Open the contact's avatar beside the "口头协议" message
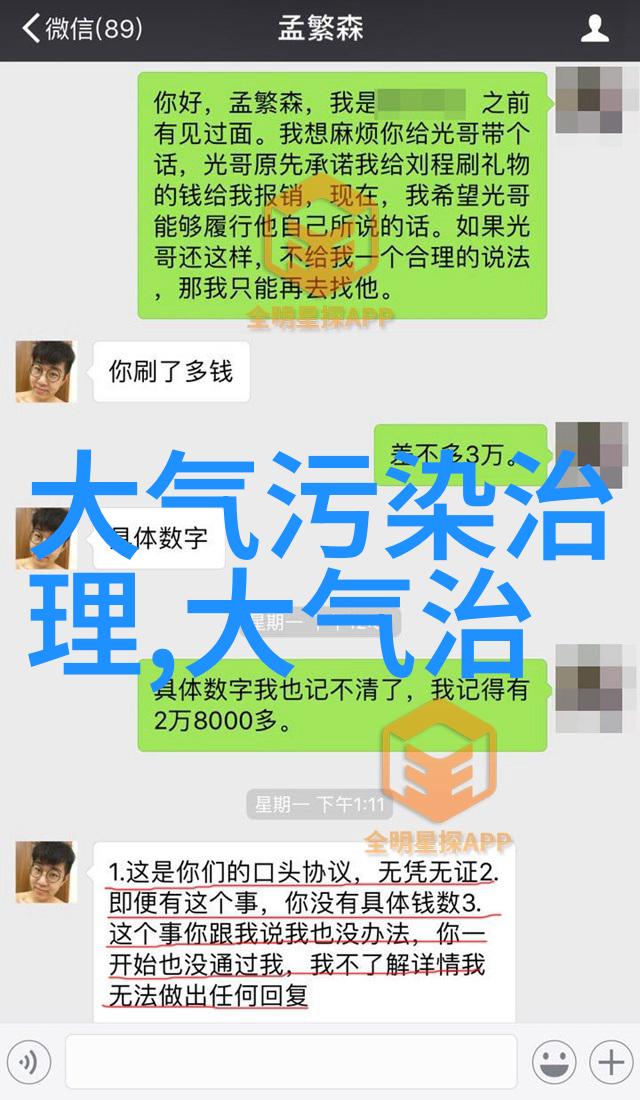The height and width of the screenshot is (1100, 640). [46, 872]
